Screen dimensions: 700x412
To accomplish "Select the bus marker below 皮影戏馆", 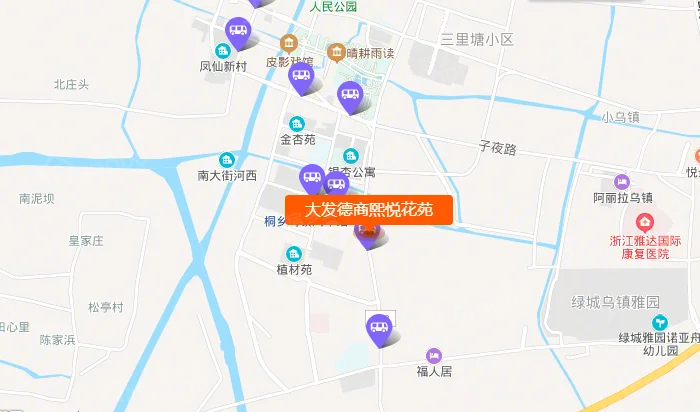I will [301, 75].
